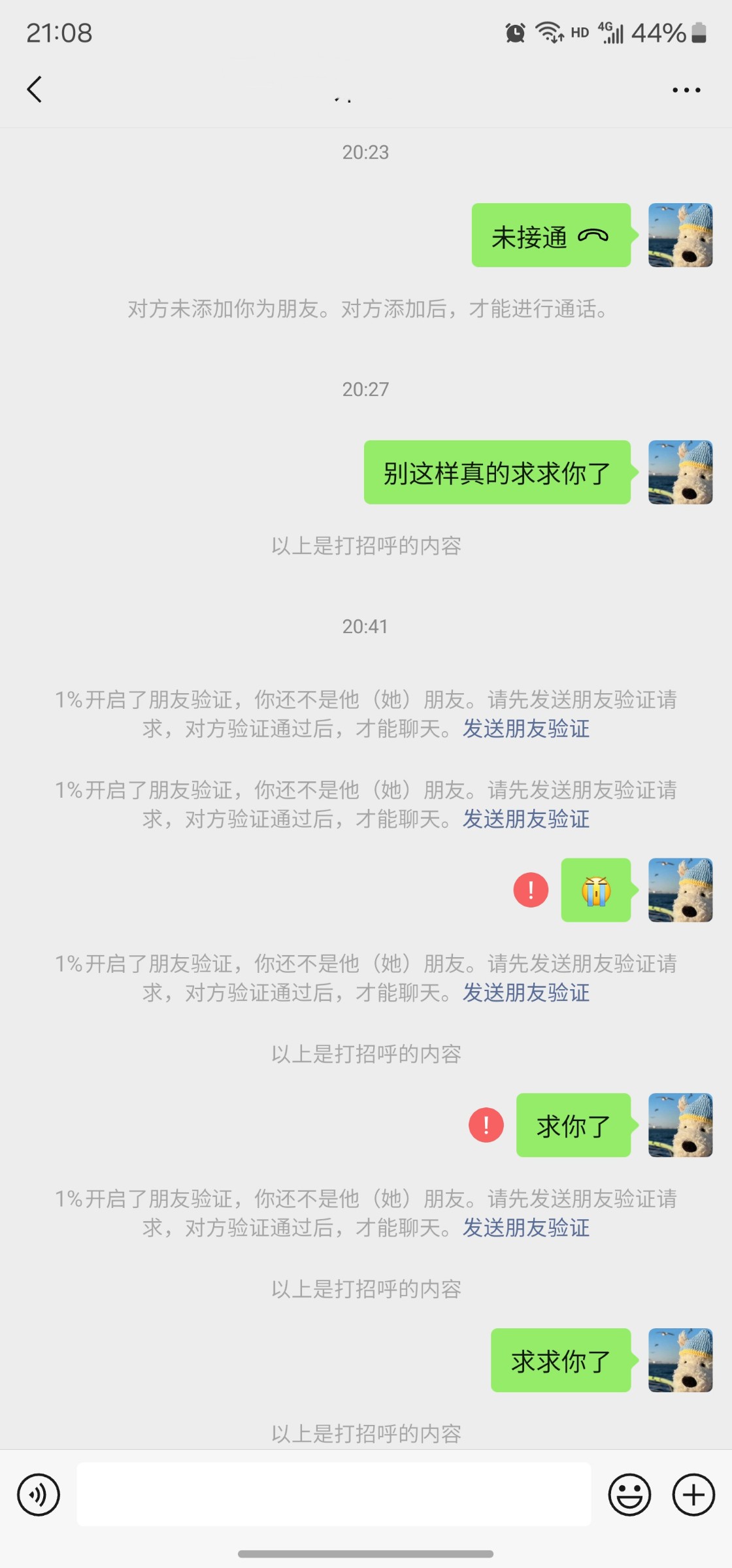Image resolution: width=732 pixels, height=1568 pixels.
Task: Open the emoji sticker panel
Action: click(x=629, y=1494)
